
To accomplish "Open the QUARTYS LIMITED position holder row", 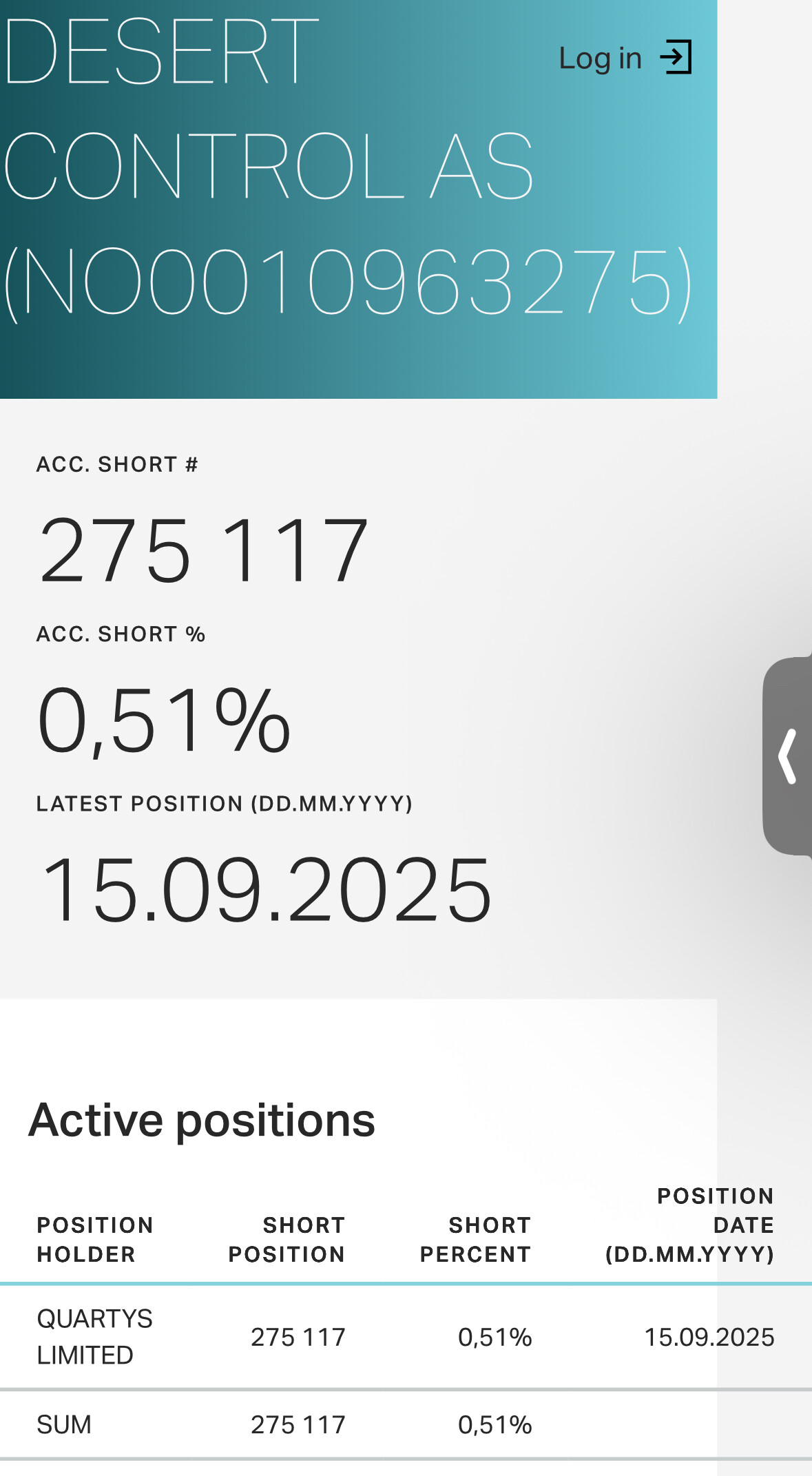I will [95, 1336].
